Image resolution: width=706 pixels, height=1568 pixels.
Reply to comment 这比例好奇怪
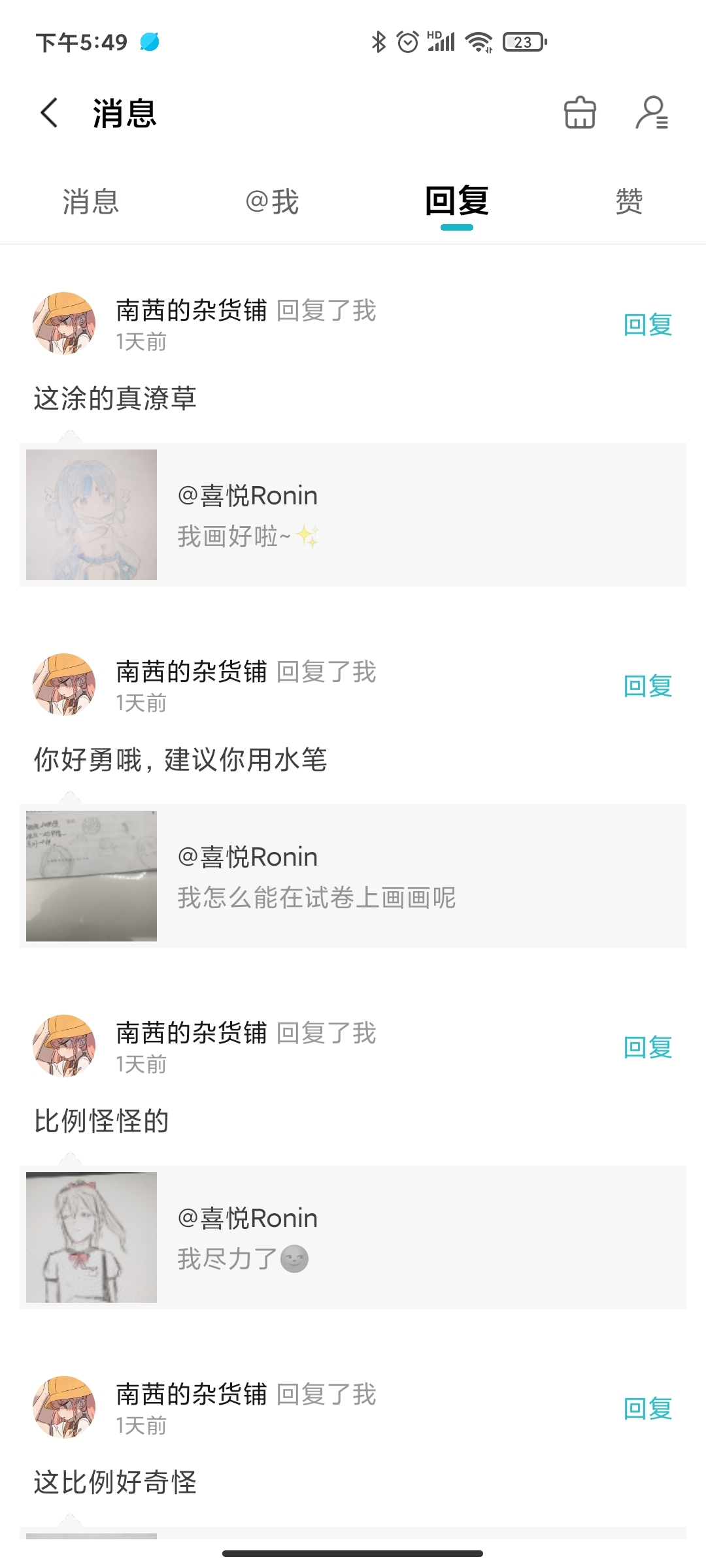648,1409
